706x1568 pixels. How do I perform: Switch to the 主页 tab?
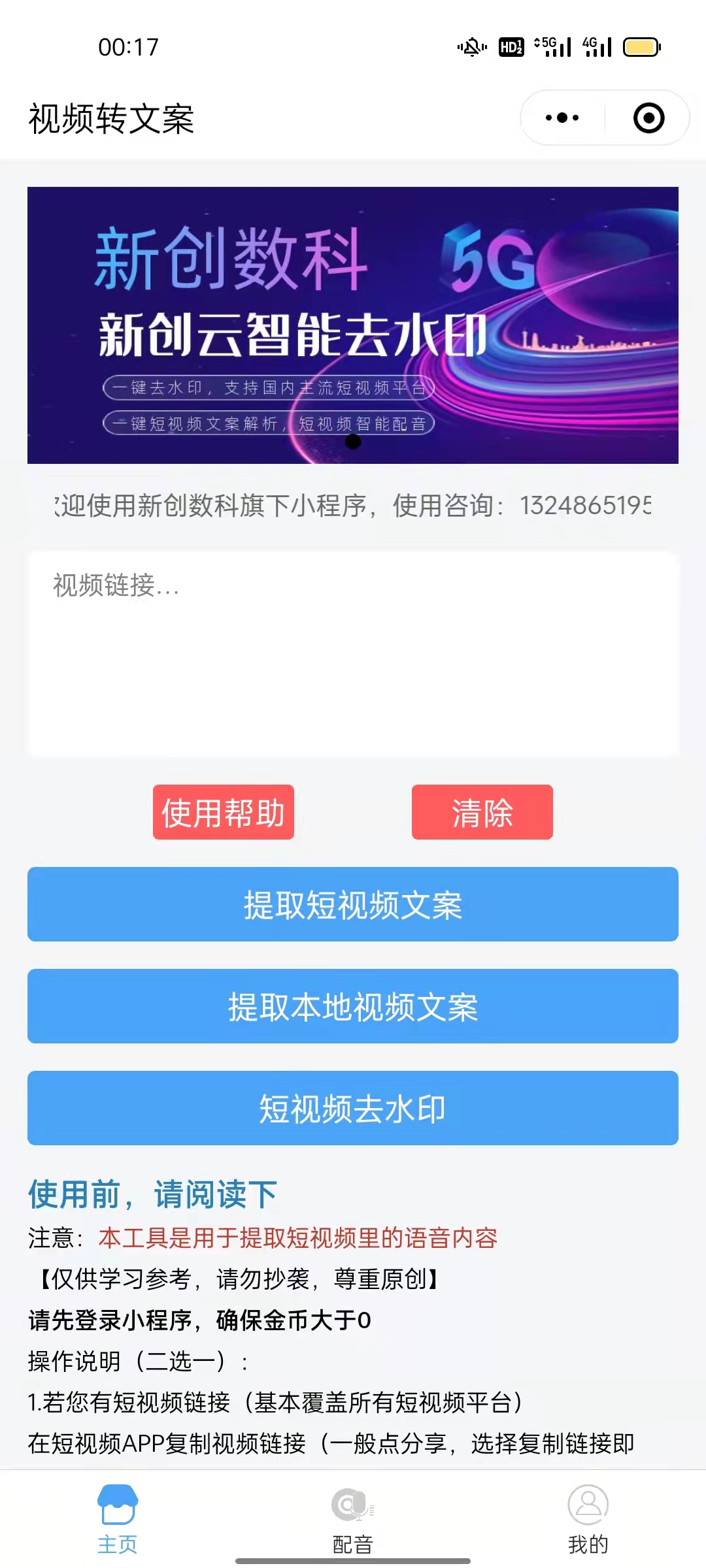click(x=118, y=1519)
